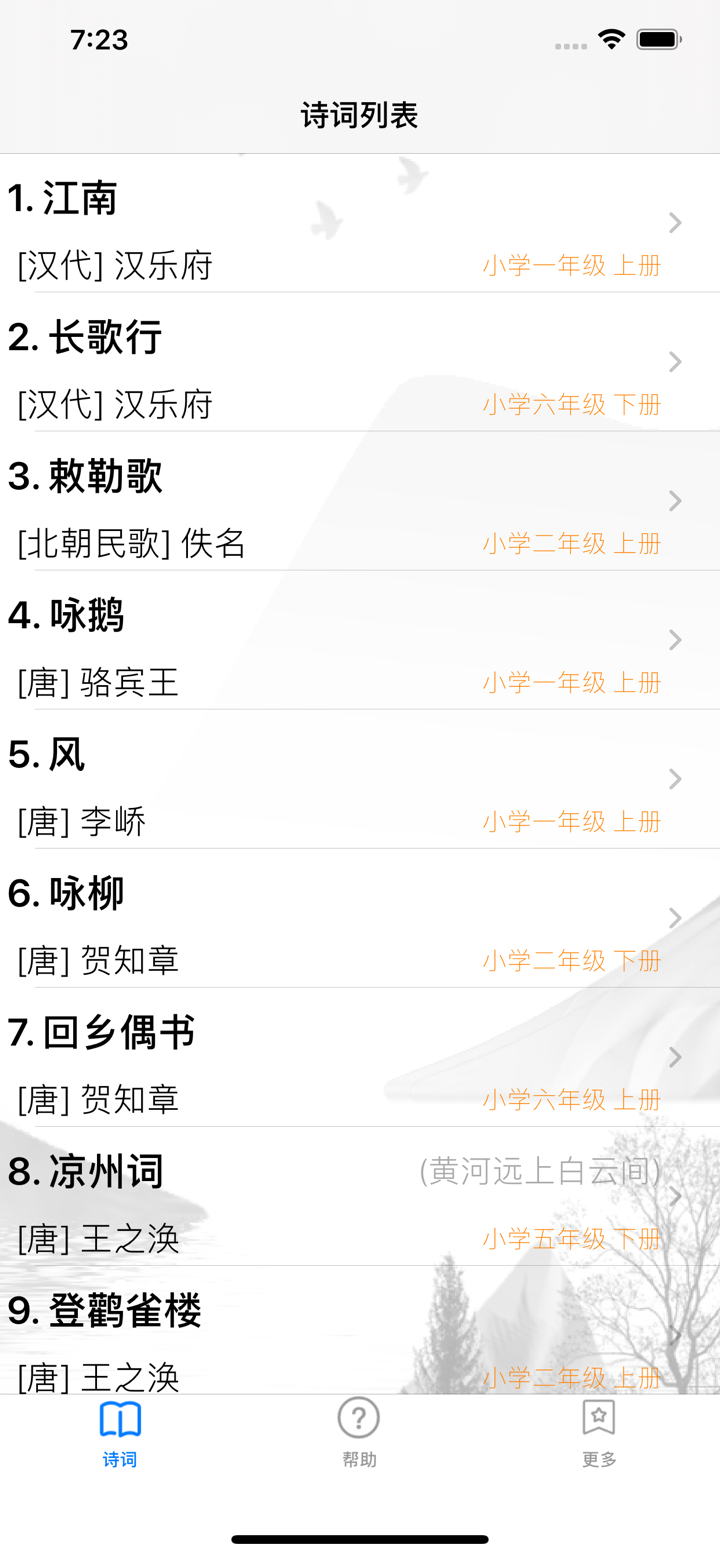Tap the 帮助 question mark icon
This screenshot has height=1558, width=720.
point(358,1418)
